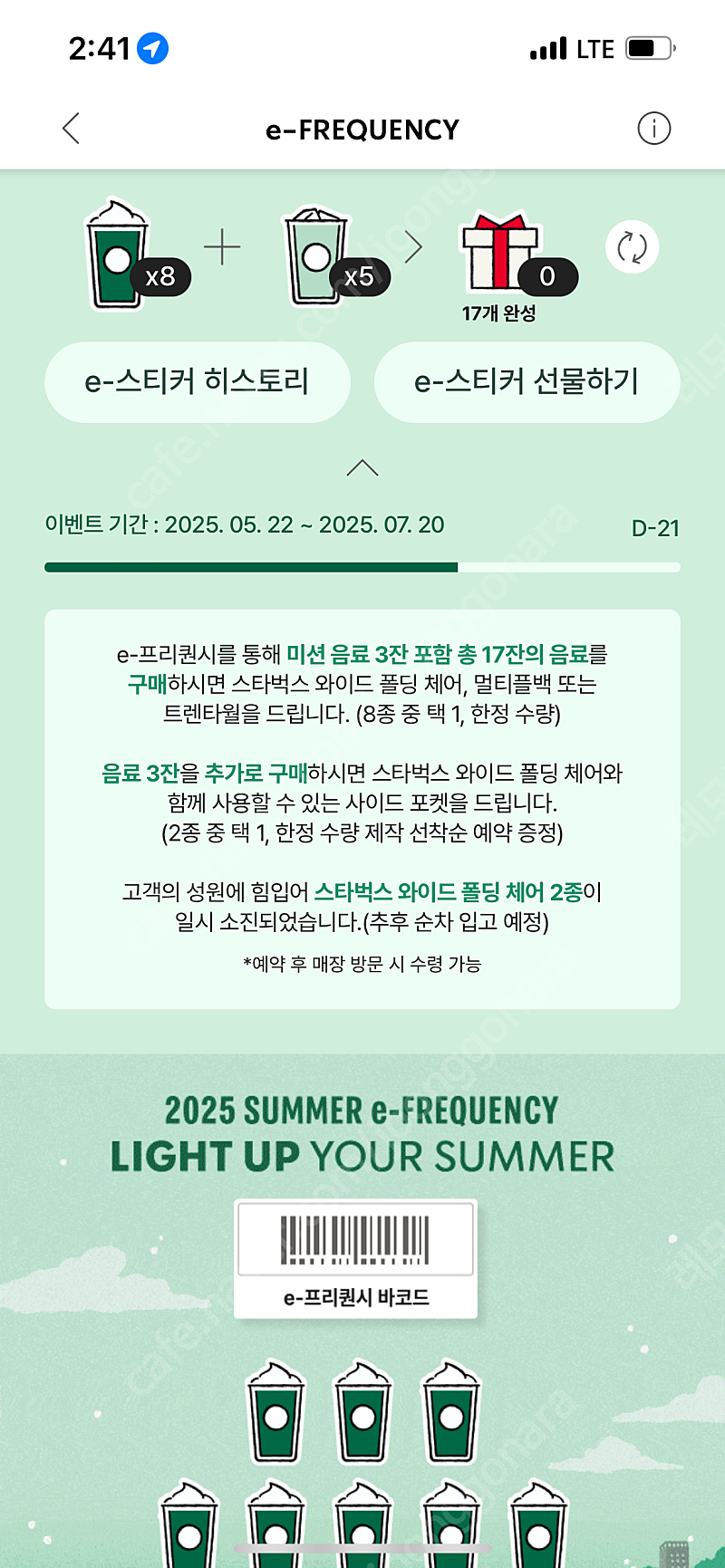The image size is (725, 1568).
Task: Open the e-프리퀀시 바코드
Action: pyautogui.click(x=356, y=1259)
